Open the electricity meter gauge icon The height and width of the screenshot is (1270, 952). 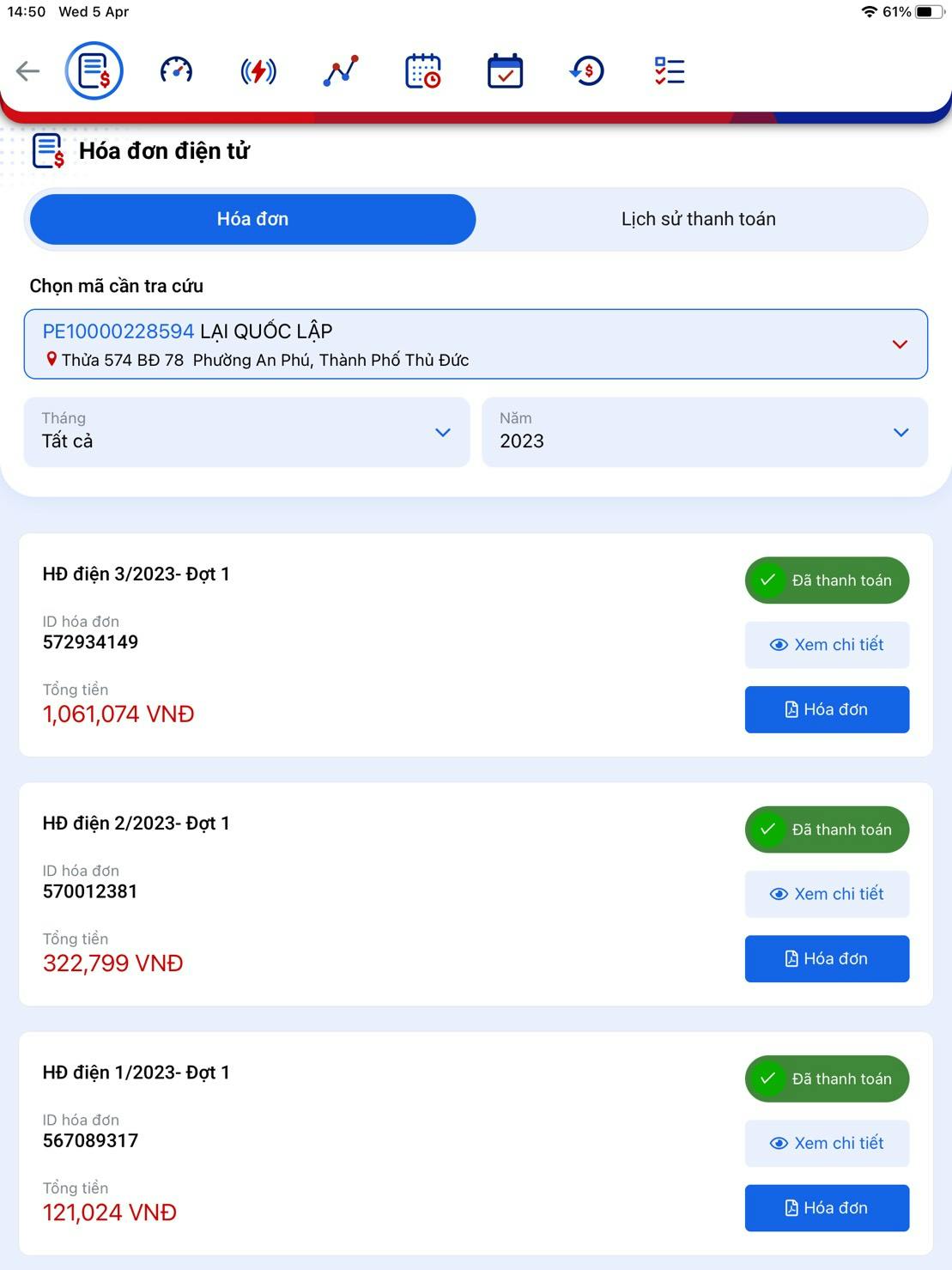tap(176, 71)
